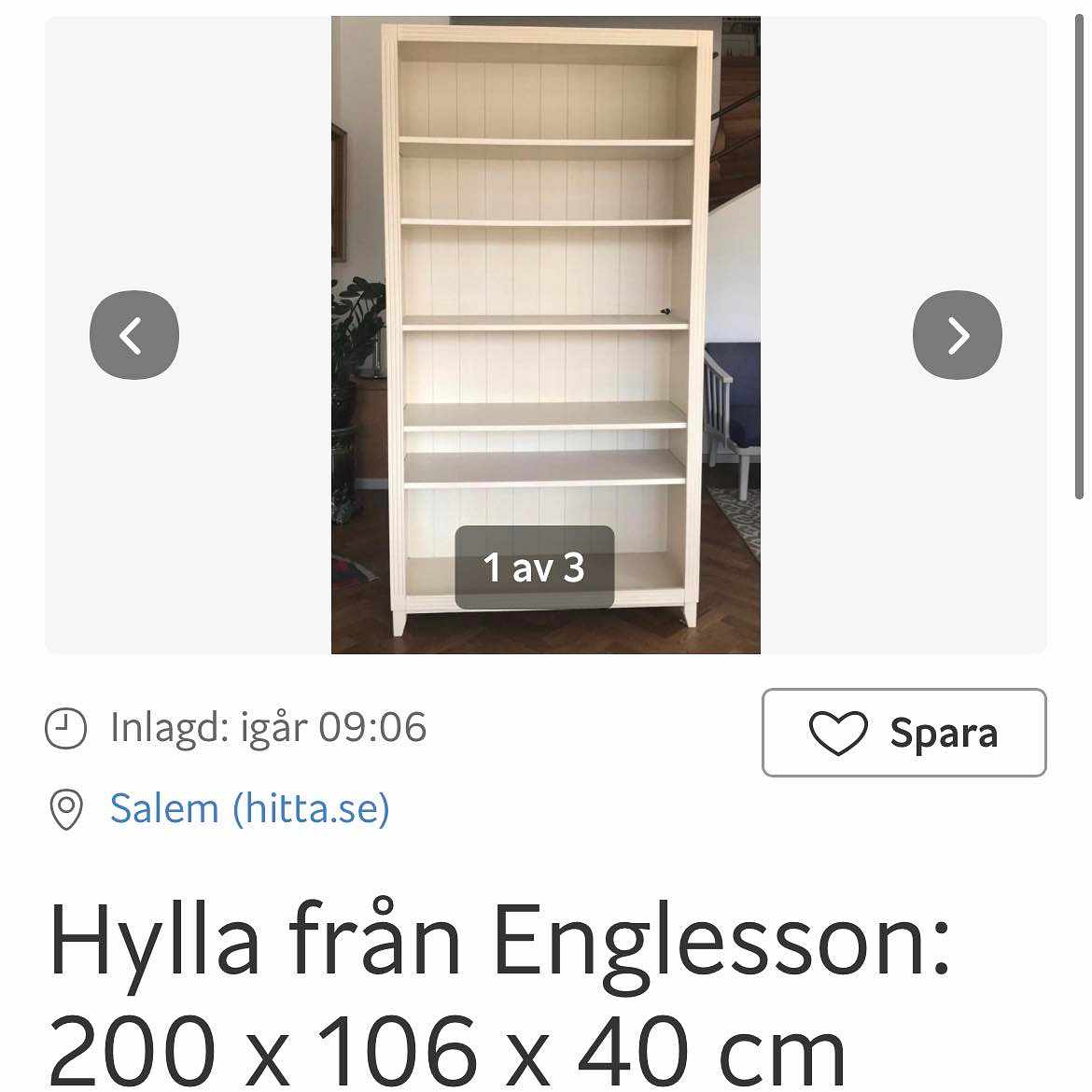Go to the previous listing photo
The image size is (1092, 1092).
click(134, 335)
